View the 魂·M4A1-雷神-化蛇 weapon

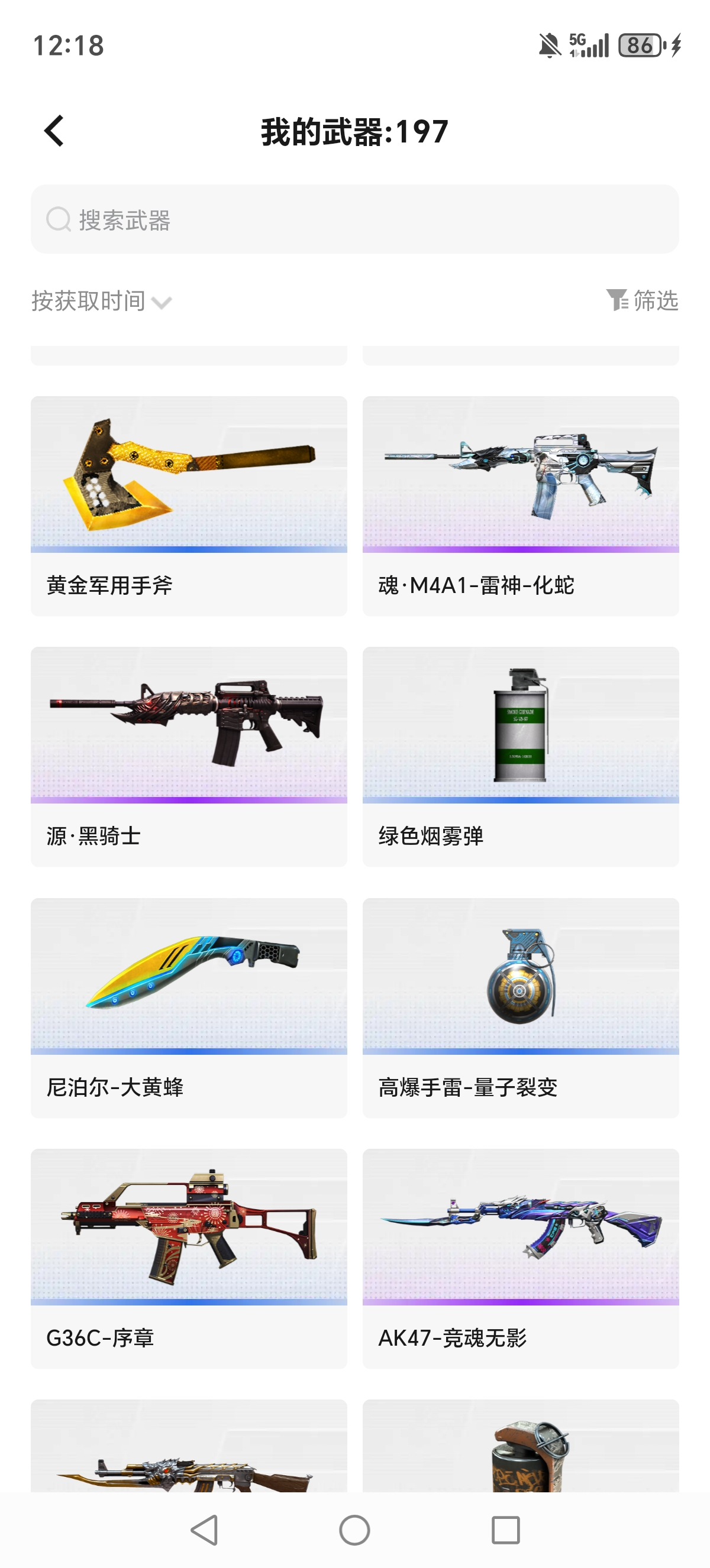pos(521,505)
